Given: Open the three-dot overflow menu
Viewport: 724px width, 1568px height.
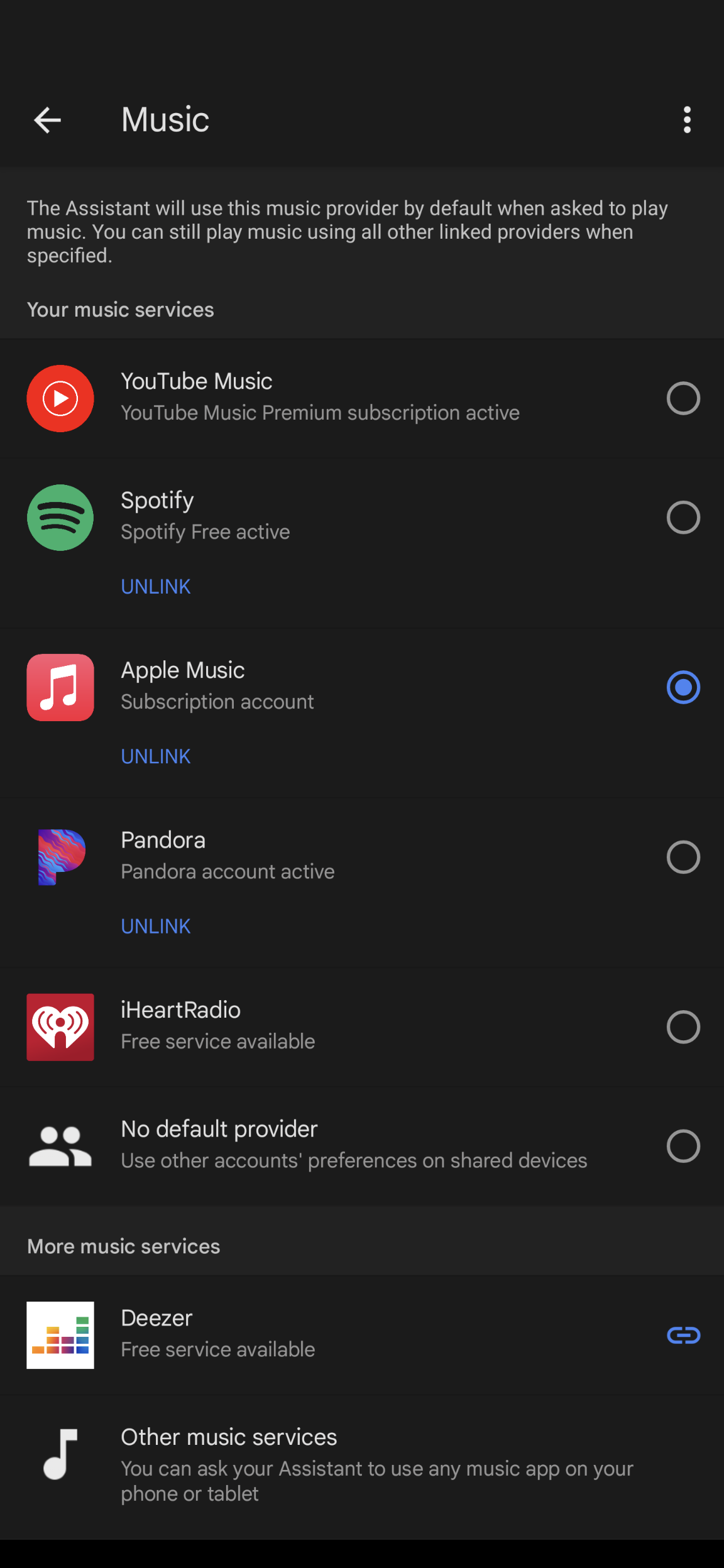Looking at the screenshot, I should point(687,120).
